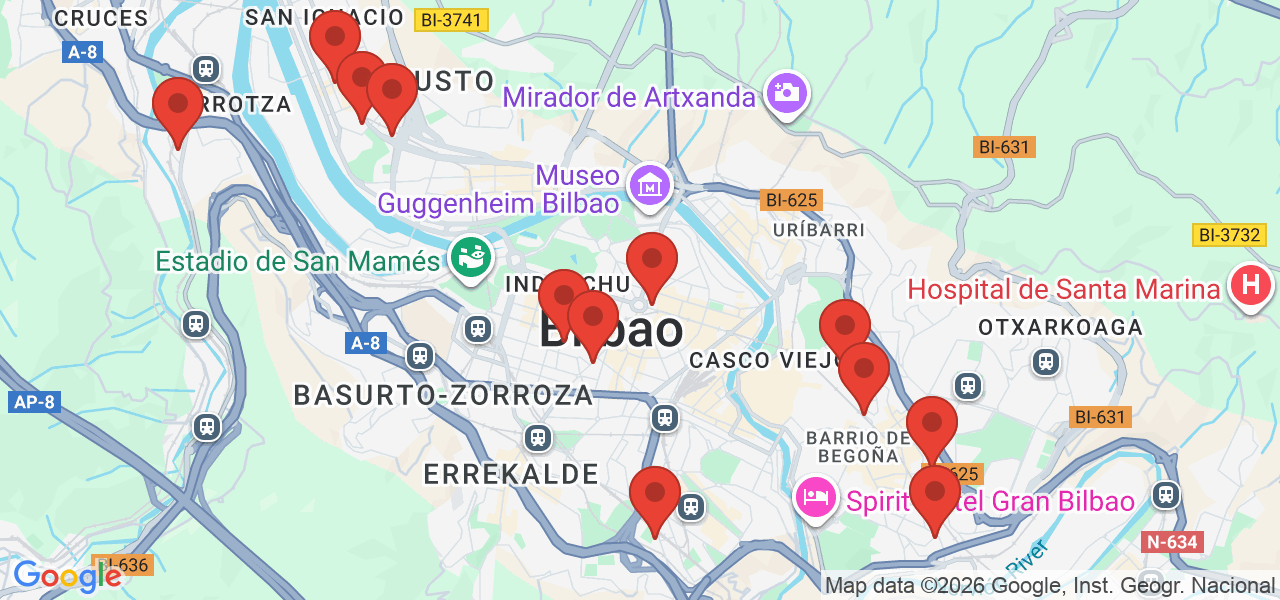
Task: Open the red pin just below Museo Guggenheim
Action: [652, 261]
